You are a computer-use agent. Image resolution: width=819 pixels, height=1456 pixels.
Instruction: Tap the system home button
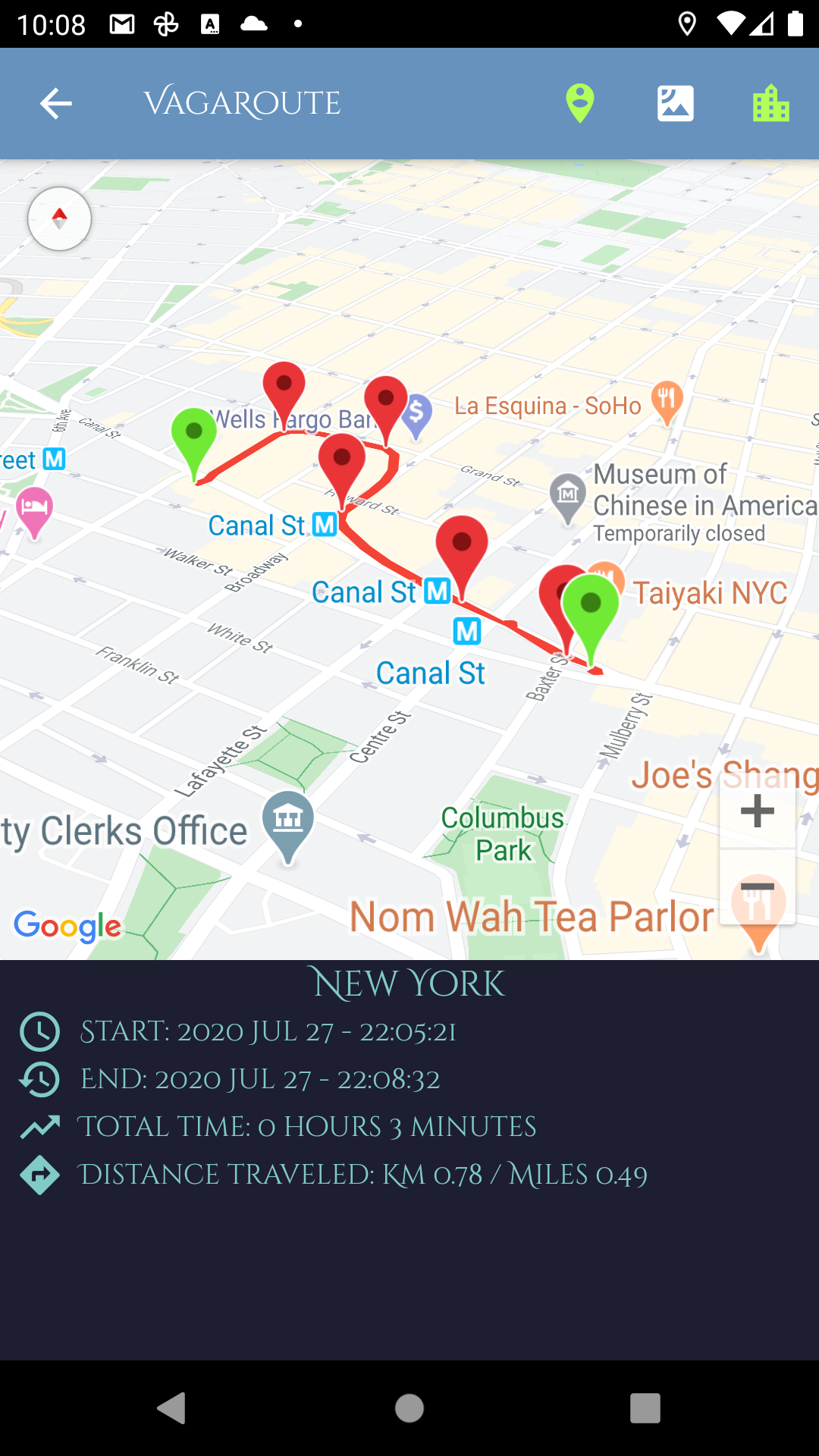[409, 1408]
